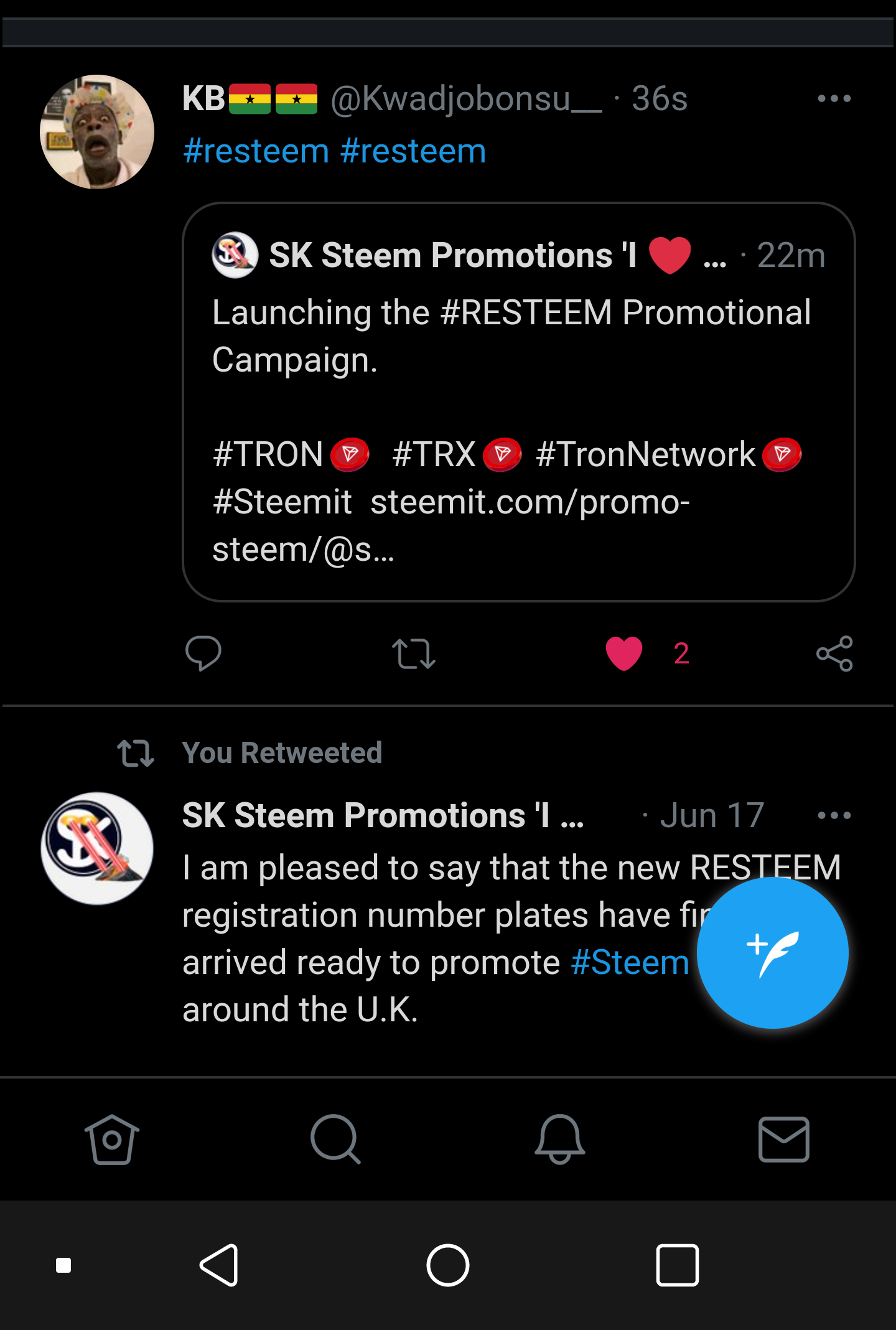
Task: Open recent apps view
Action: 677,1265
